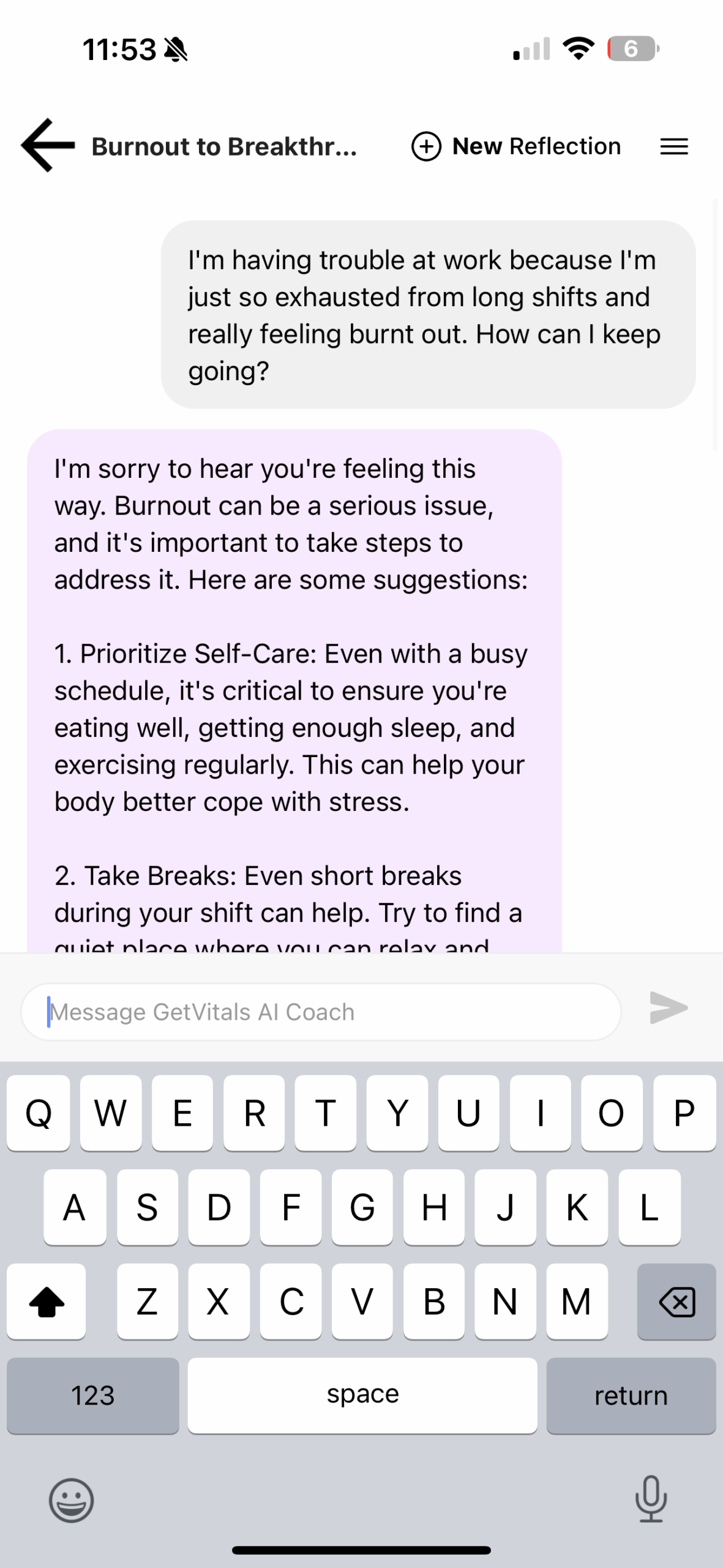Go back using the arrow icon
This screenshot has width=723, height=1568.
click(x=48, y=146)
